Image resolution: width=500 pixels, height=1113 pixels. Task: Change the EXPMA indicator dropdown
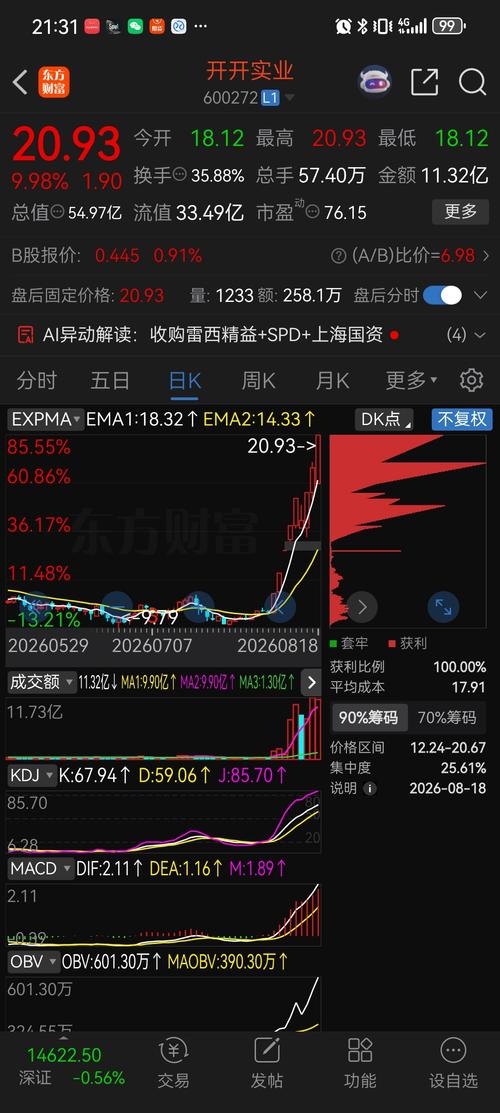(x=46, y=420)
